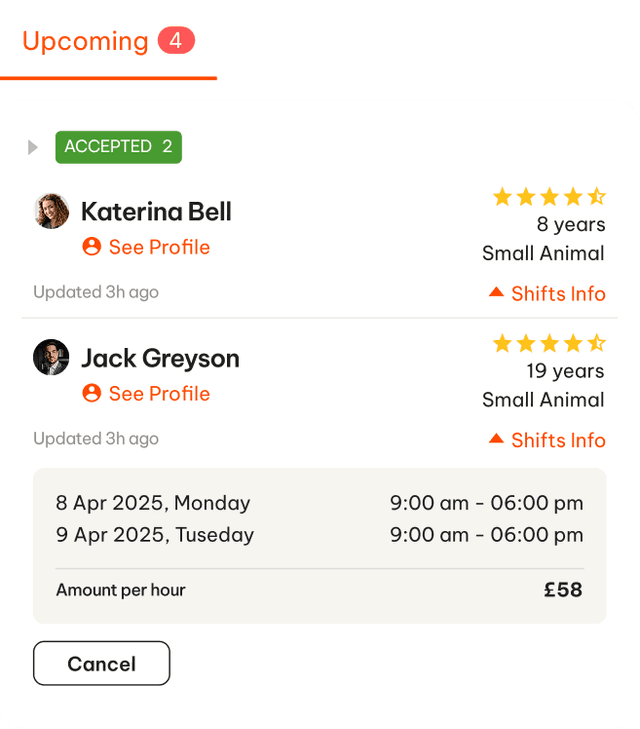Switch to the Upcoming tab
Viewport: 640px width, 729px height.
(107, 42)
